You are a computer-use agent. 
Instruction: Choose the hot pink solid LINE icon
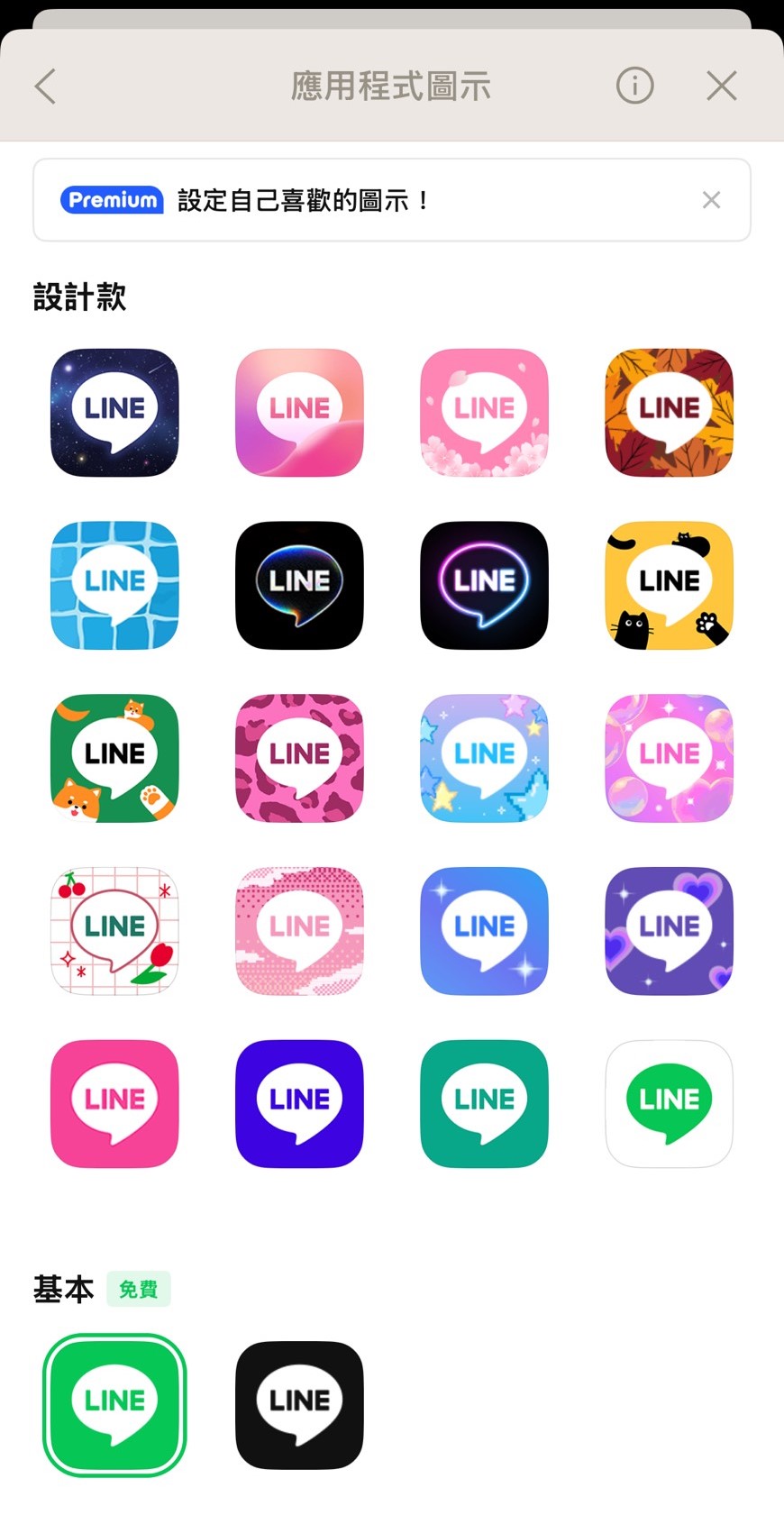coord(114,1104)
